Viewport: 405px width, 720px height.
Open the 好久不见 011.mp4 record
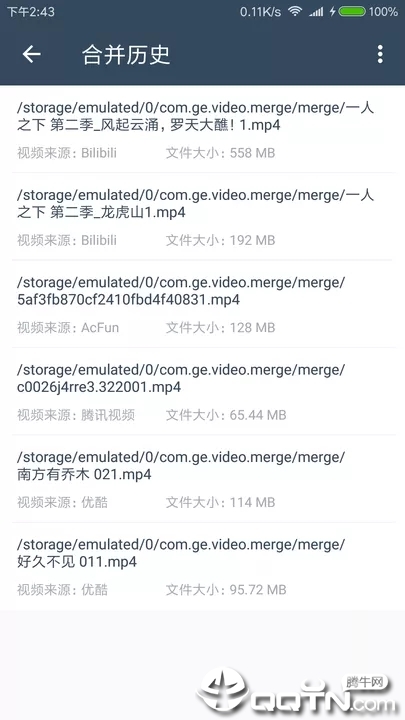coord(202,566)
